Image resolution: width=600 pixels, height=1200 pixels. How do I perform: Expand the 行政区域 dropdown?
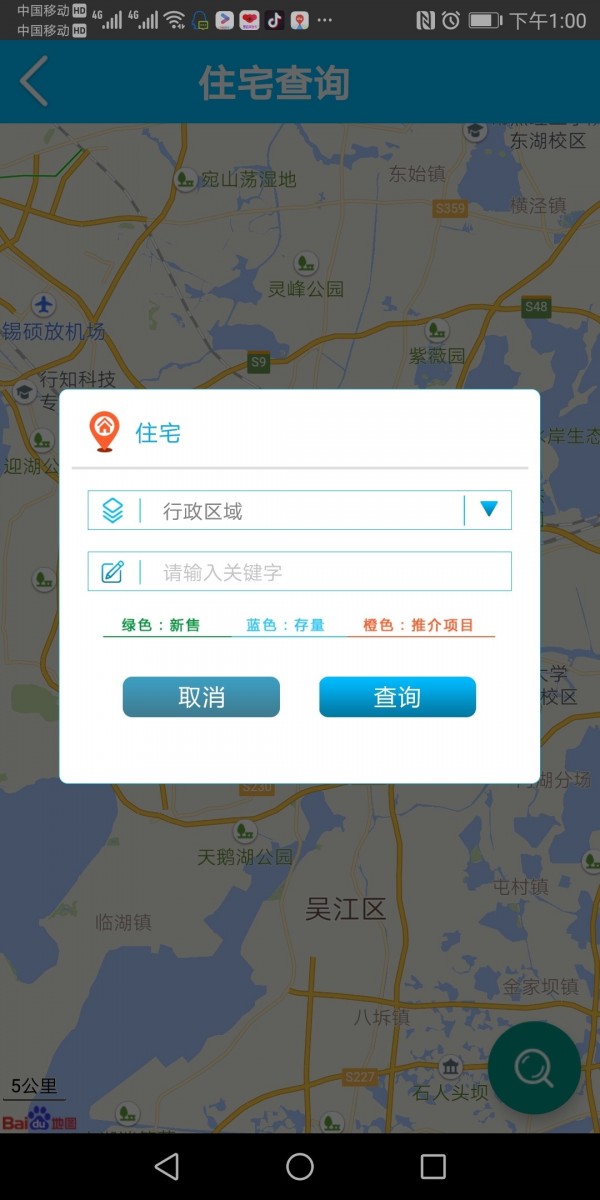pyautogui.click(x=488, y=510)
